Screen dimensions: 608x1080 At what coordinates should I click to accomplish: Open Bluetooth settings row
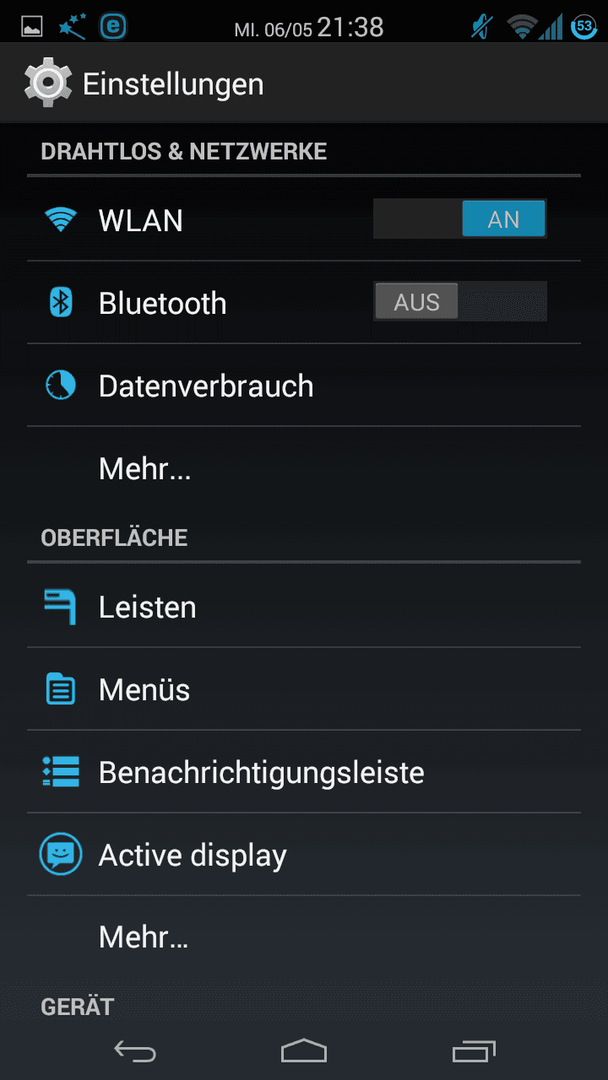(x=304, y=302)
